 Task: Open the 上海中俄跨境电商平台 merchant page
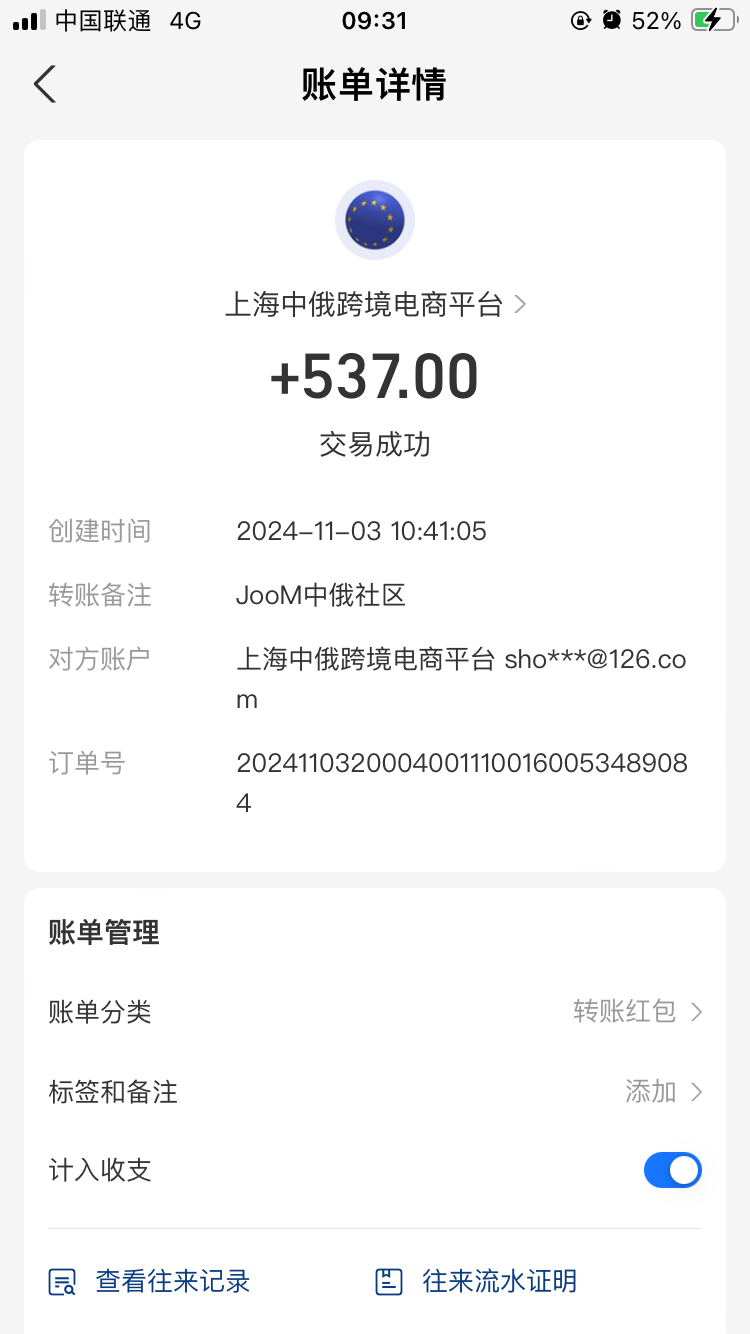[x=375, y=305]
